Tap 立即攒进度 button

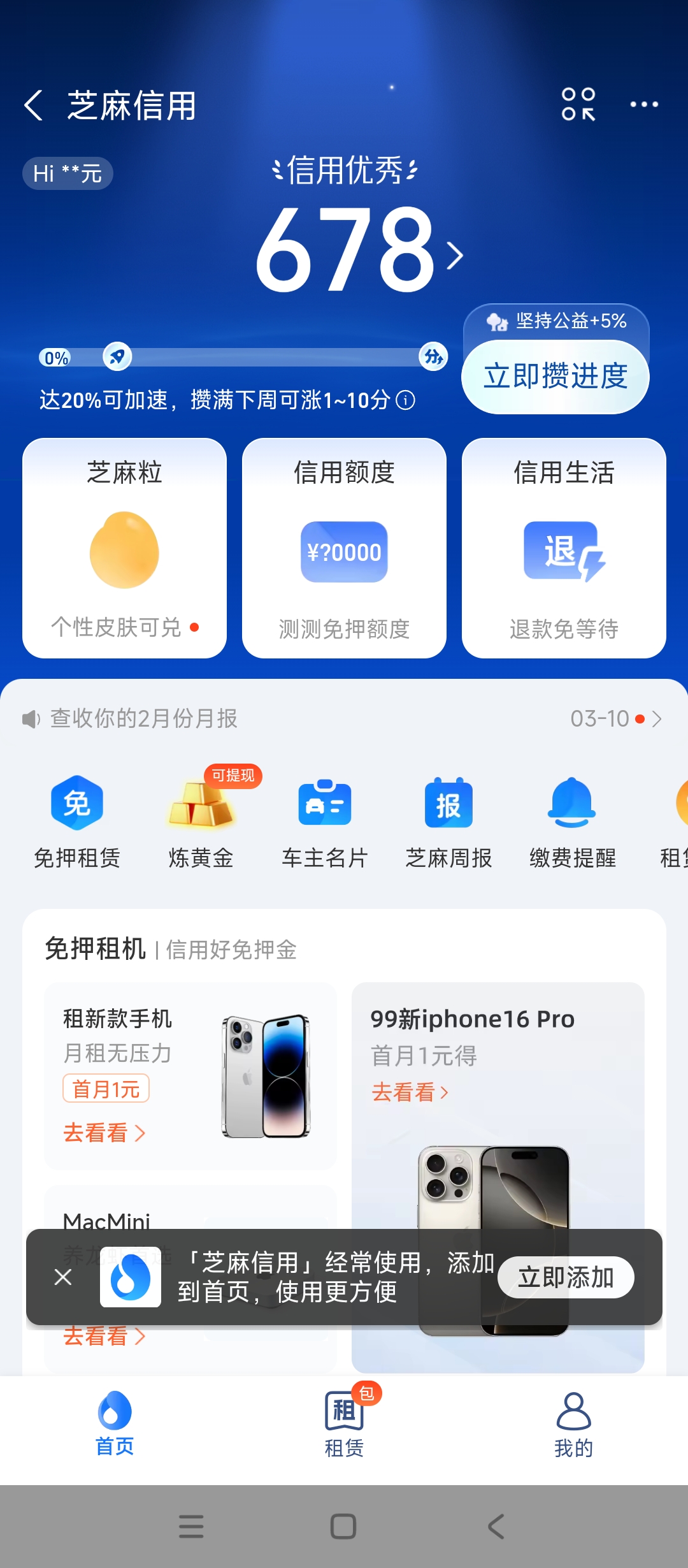coord(555,376)
